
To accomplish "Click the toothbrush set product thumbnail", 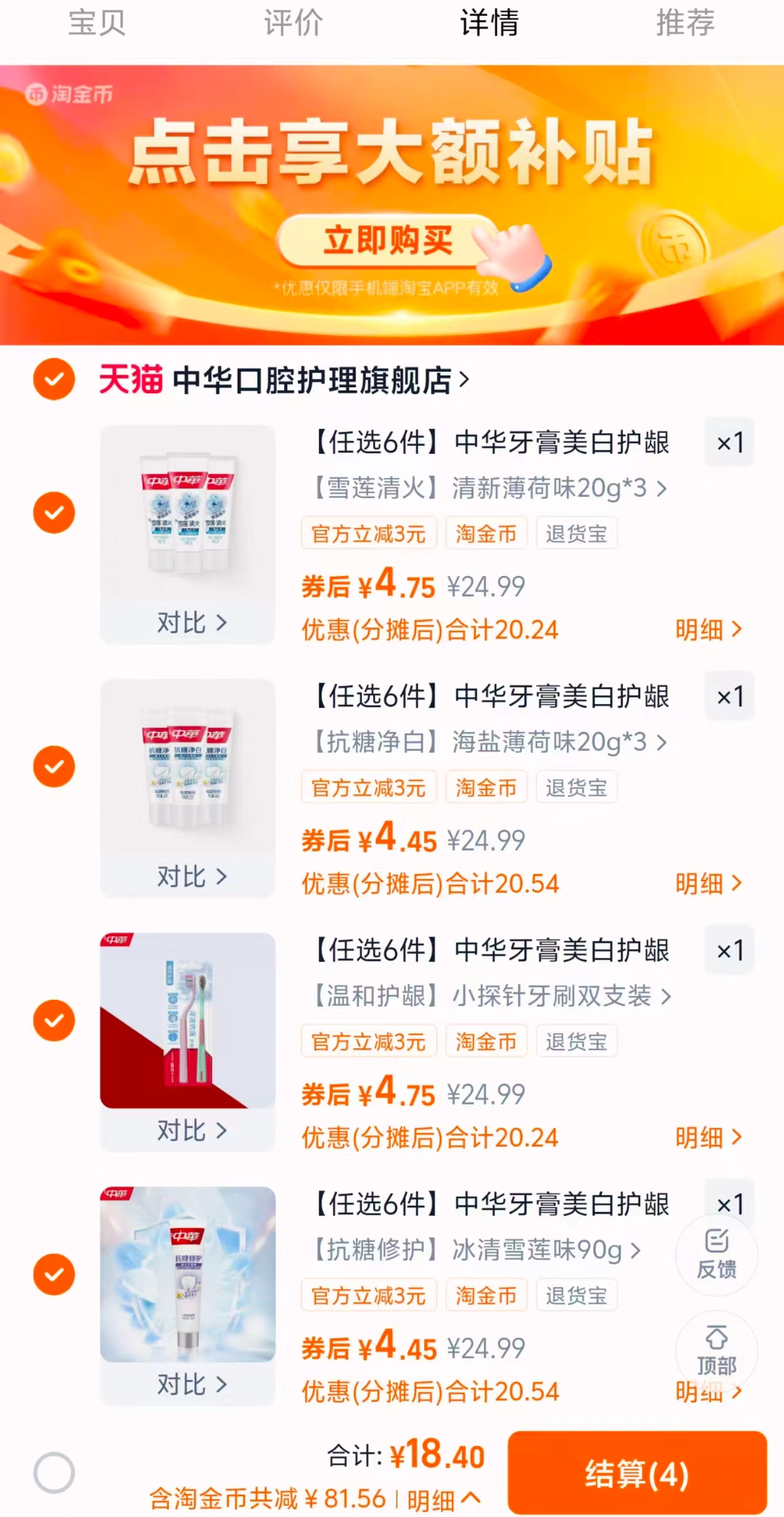I will click(x=187, y=1020).
